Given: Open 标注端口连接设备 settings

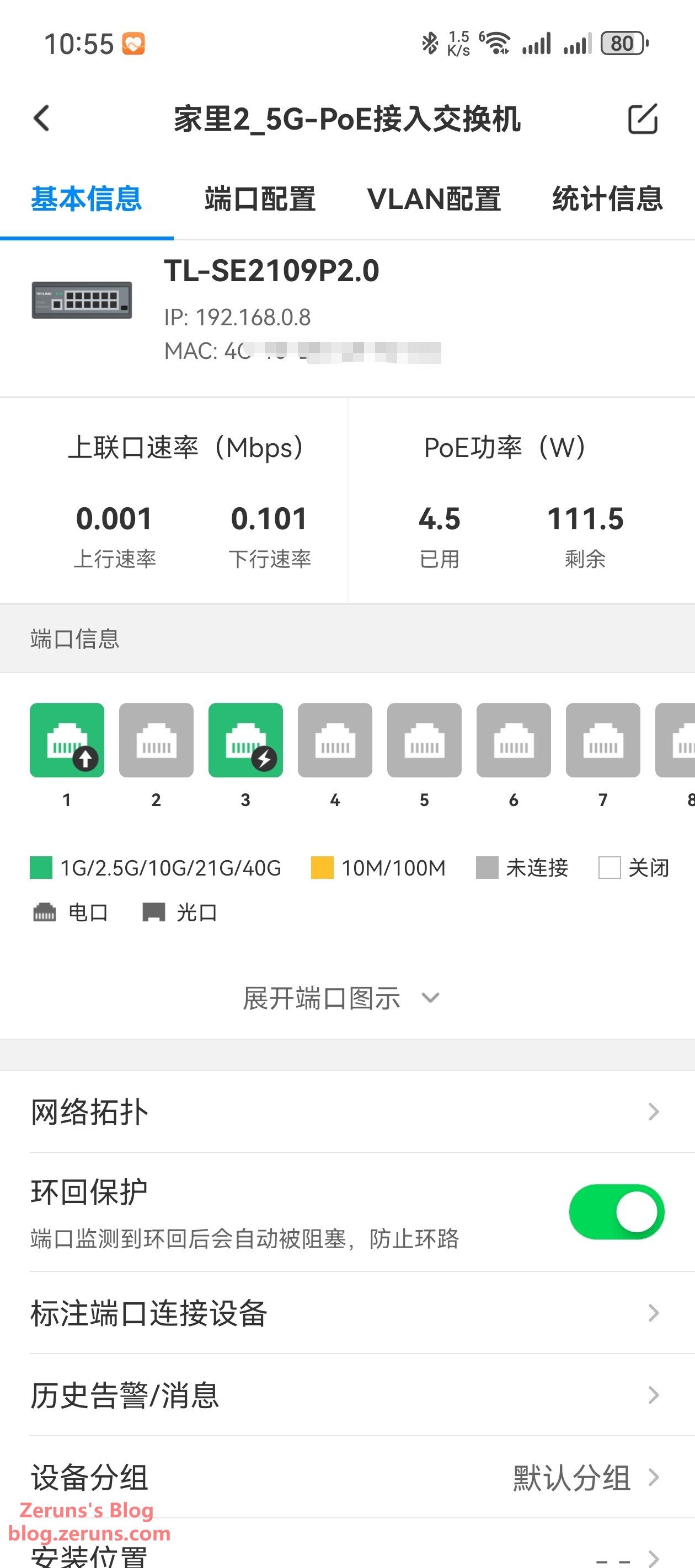Looking at the screenshot, I should [x=347, y=1313].
